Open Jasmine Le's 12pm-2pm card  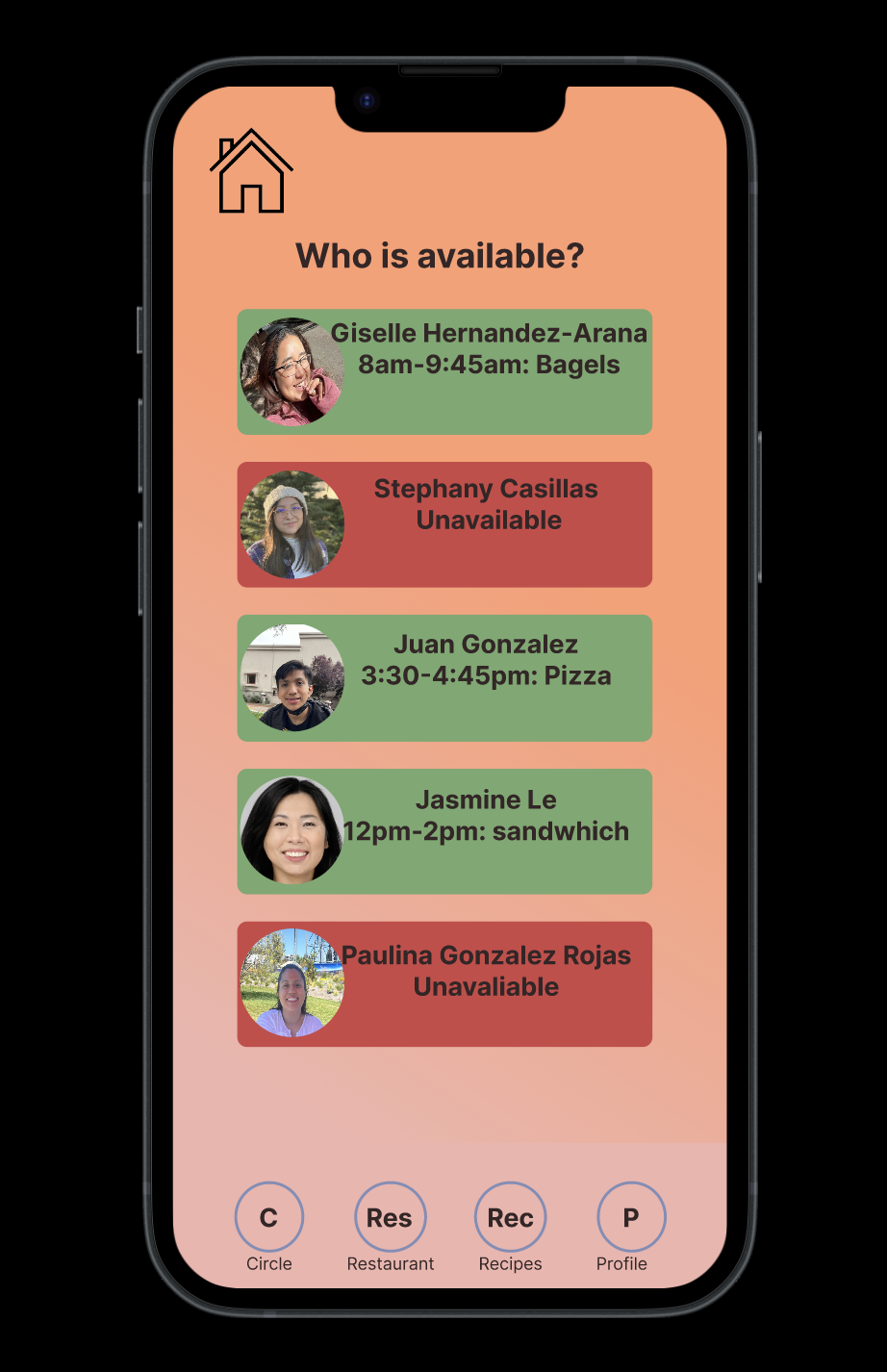(x=444, y=831)
